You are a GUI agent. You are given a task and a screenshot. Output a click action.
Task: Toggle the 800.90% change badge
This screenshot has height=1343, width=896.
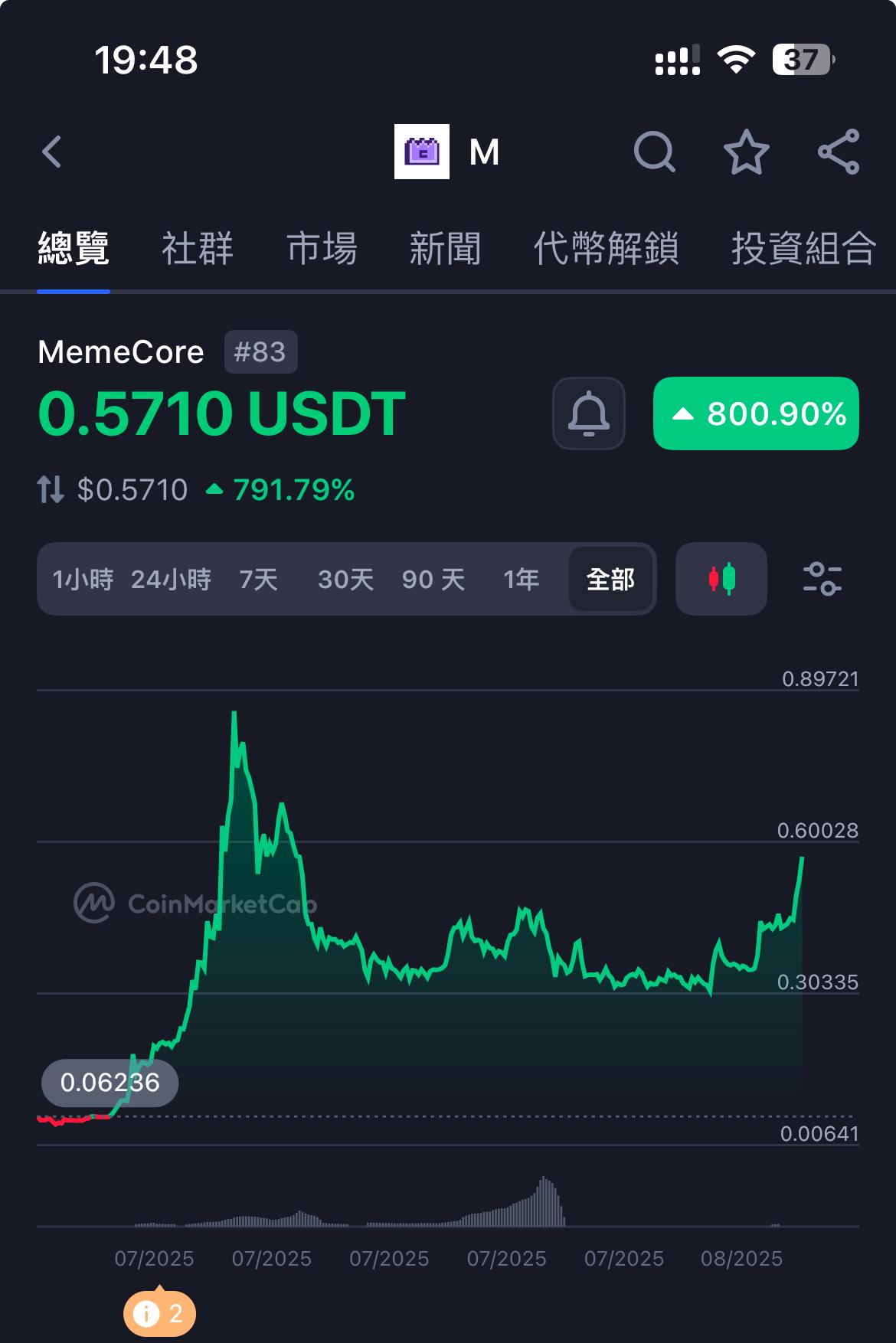click(756, 413)
